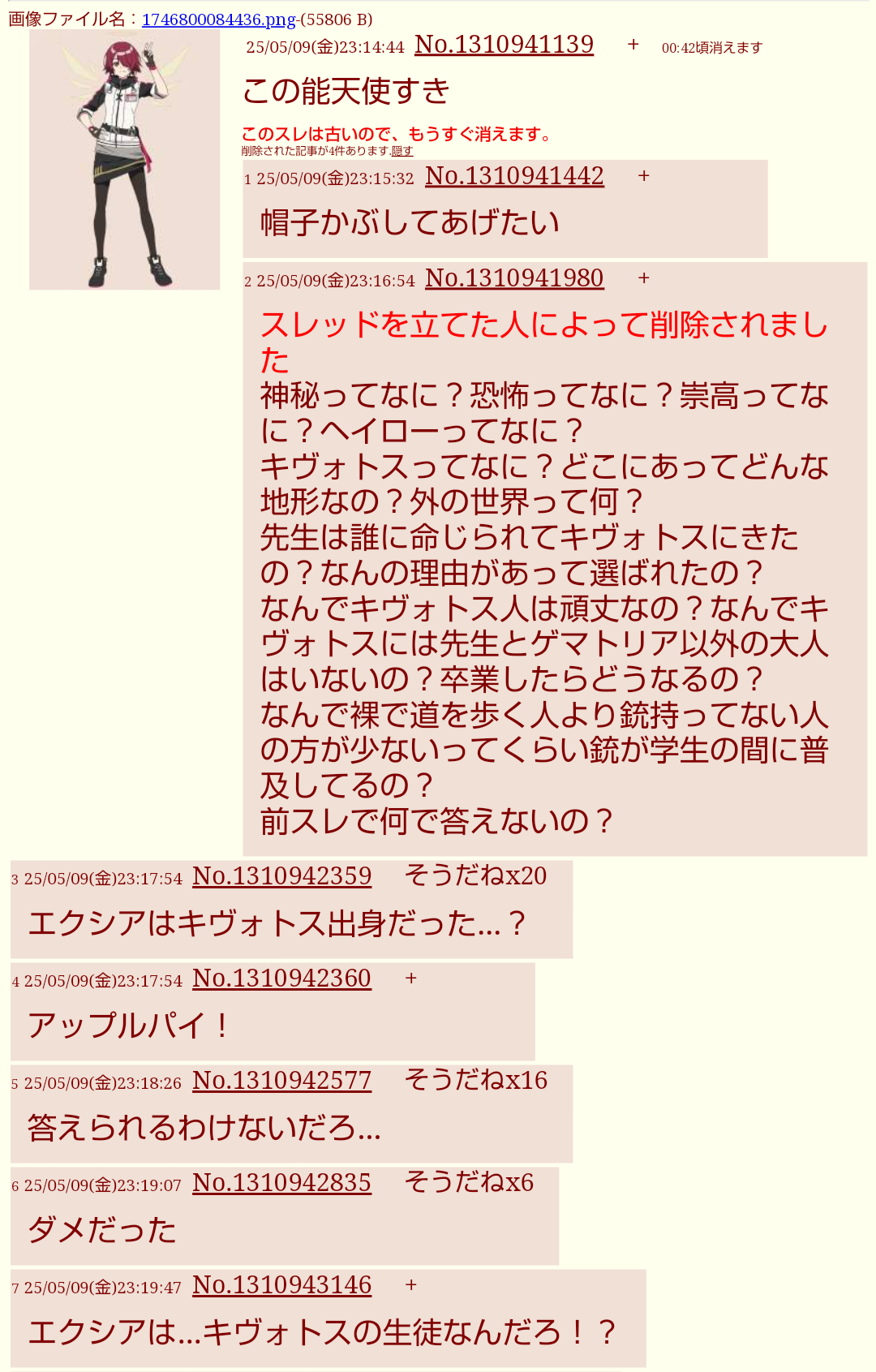Tap the plus next to No.1310941980
Viewport: 876px width, 1372px height.
point(644,278)
